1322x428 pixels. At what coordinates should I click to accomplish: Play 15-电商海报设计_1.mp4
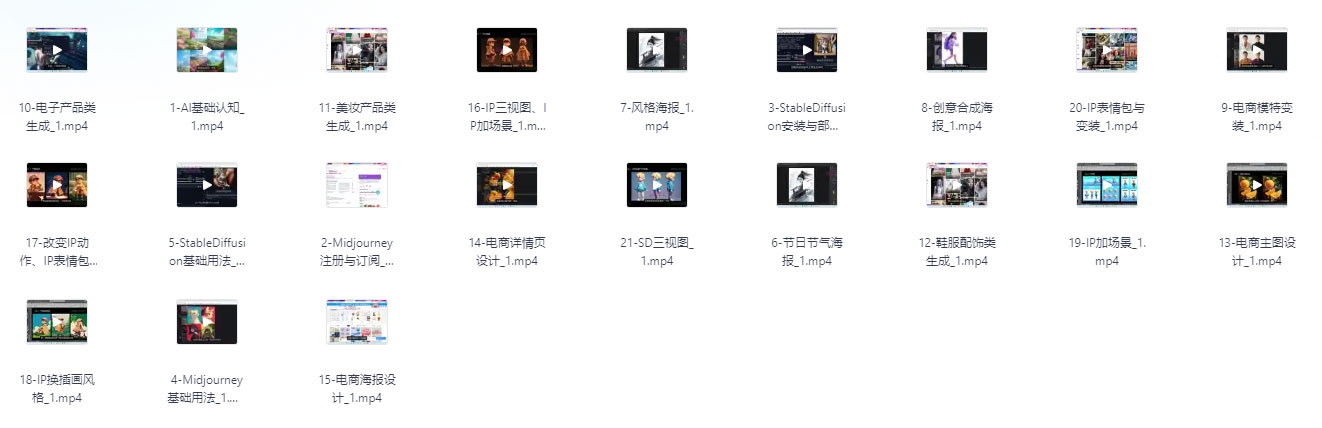point(357,322)
